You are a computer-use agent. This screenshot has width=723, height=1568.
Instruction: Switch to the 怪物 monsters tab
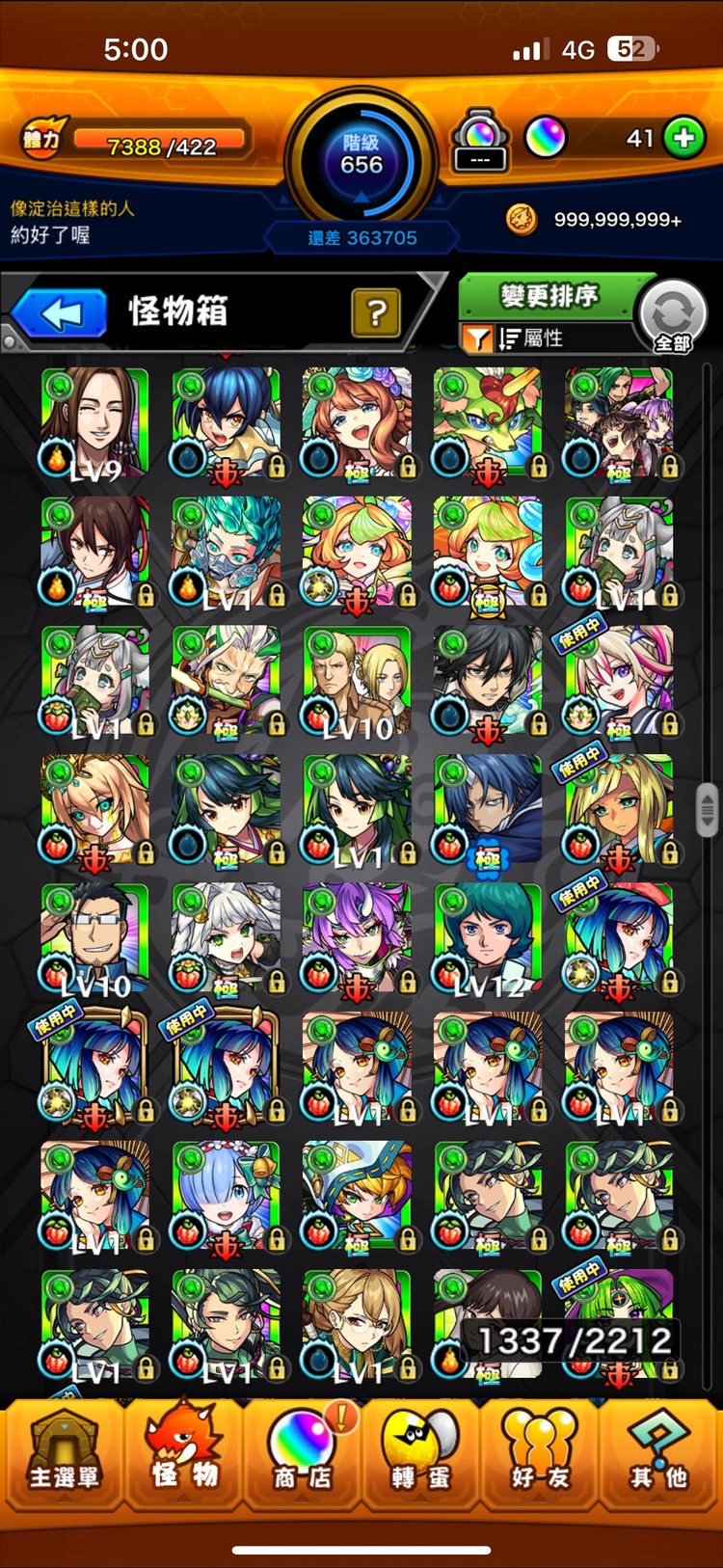point(183,1453)
